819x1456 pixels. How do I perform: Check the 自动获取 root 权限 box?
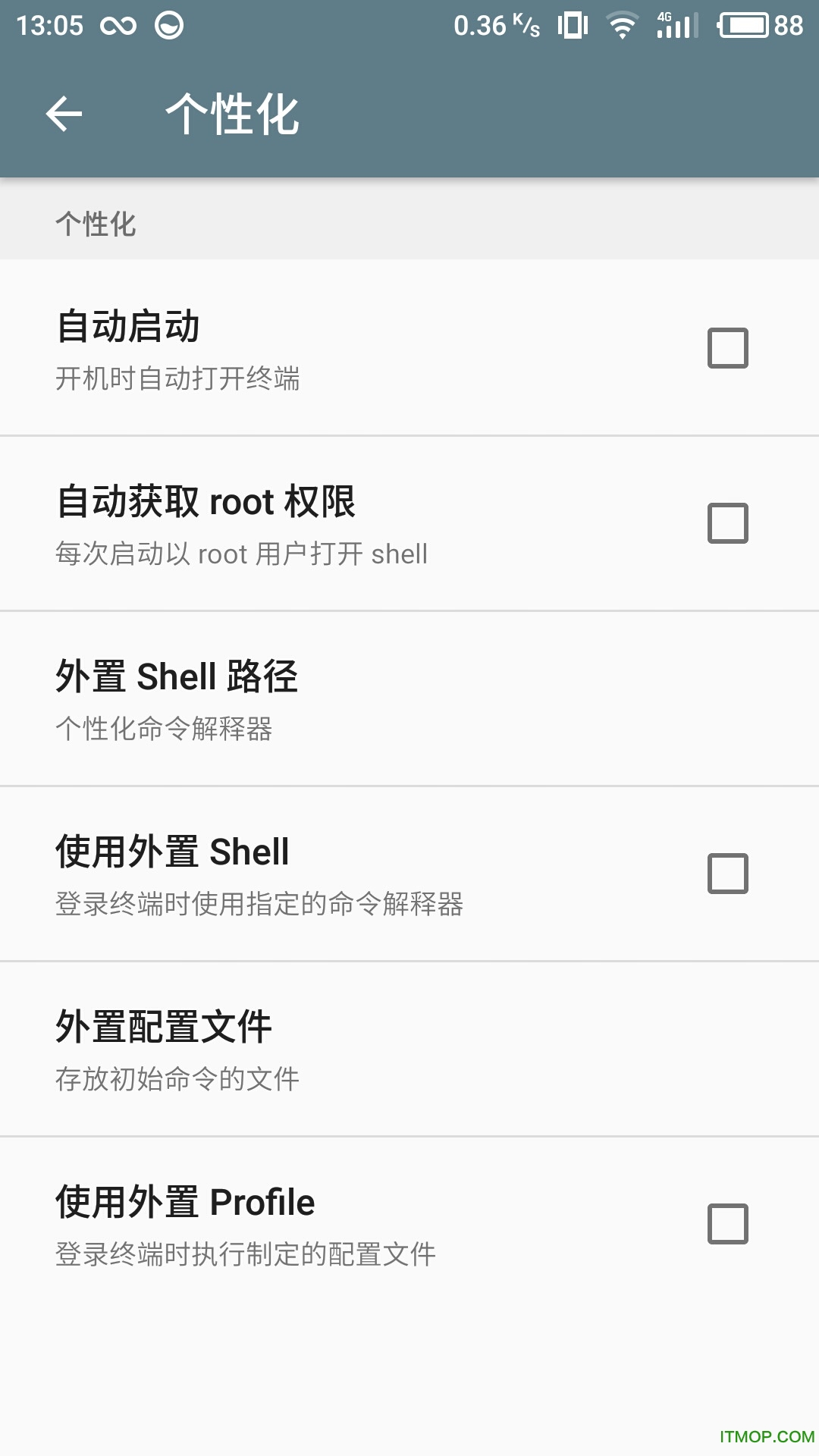(727, 523)
